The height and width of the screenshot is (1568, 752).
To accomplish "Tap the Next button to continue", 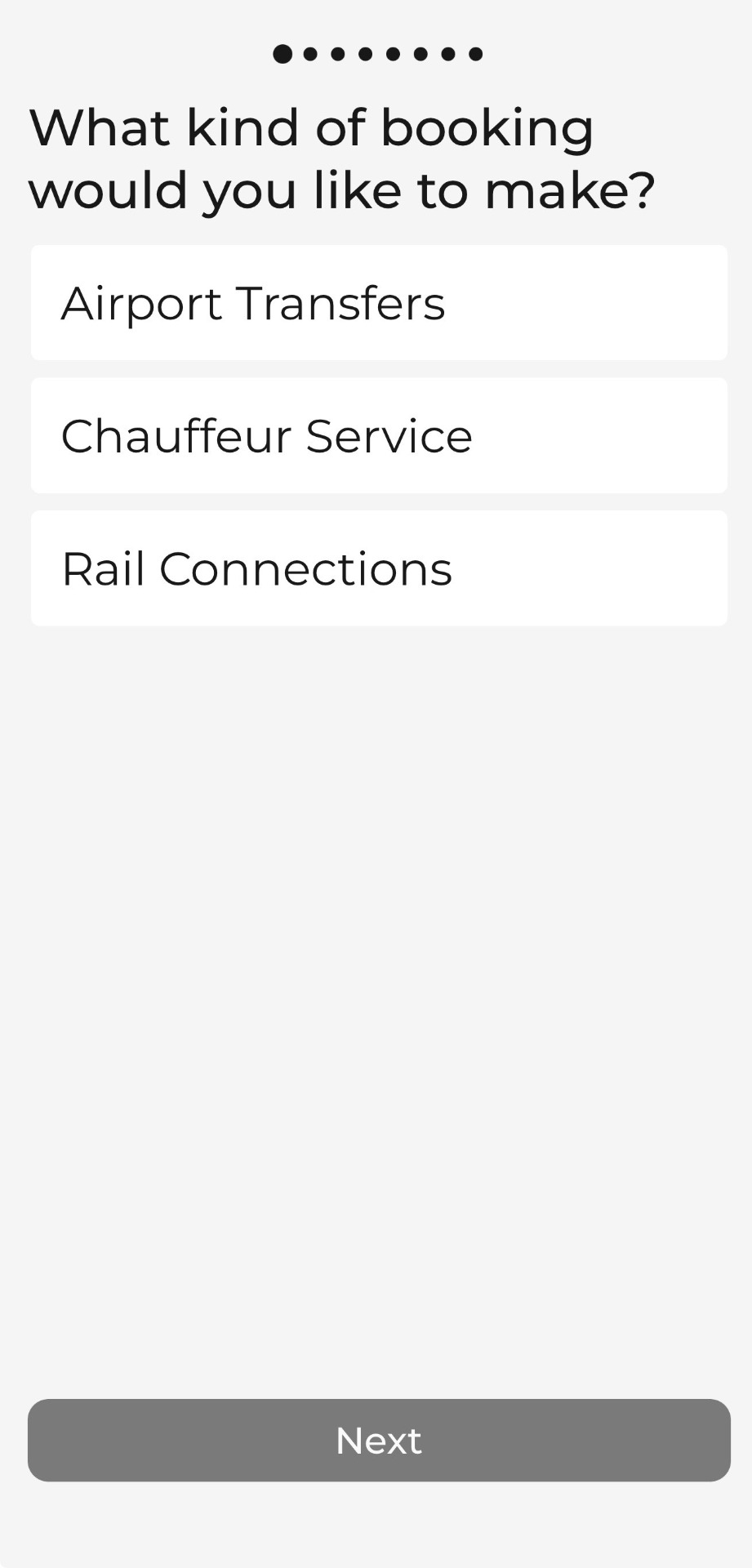I will (x=379, y=1441).
